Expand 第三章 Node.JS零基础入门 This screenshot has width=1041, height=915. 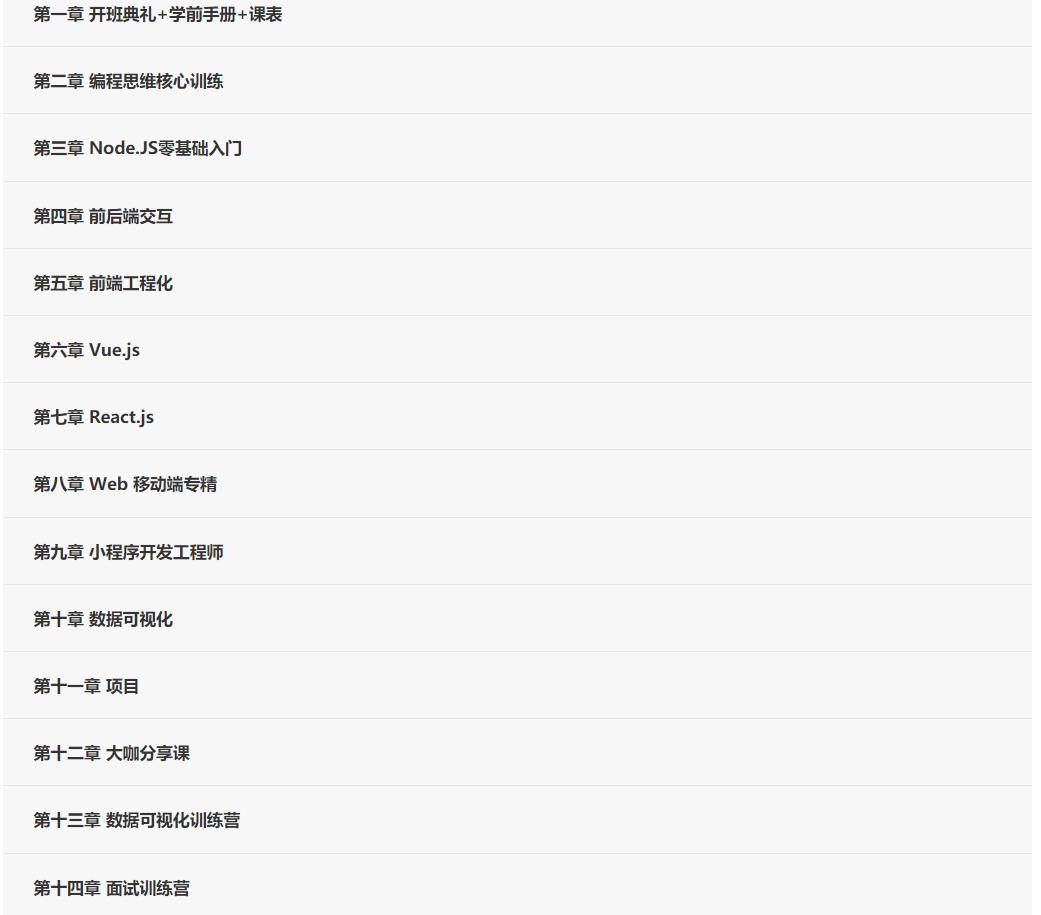[138, 149]
